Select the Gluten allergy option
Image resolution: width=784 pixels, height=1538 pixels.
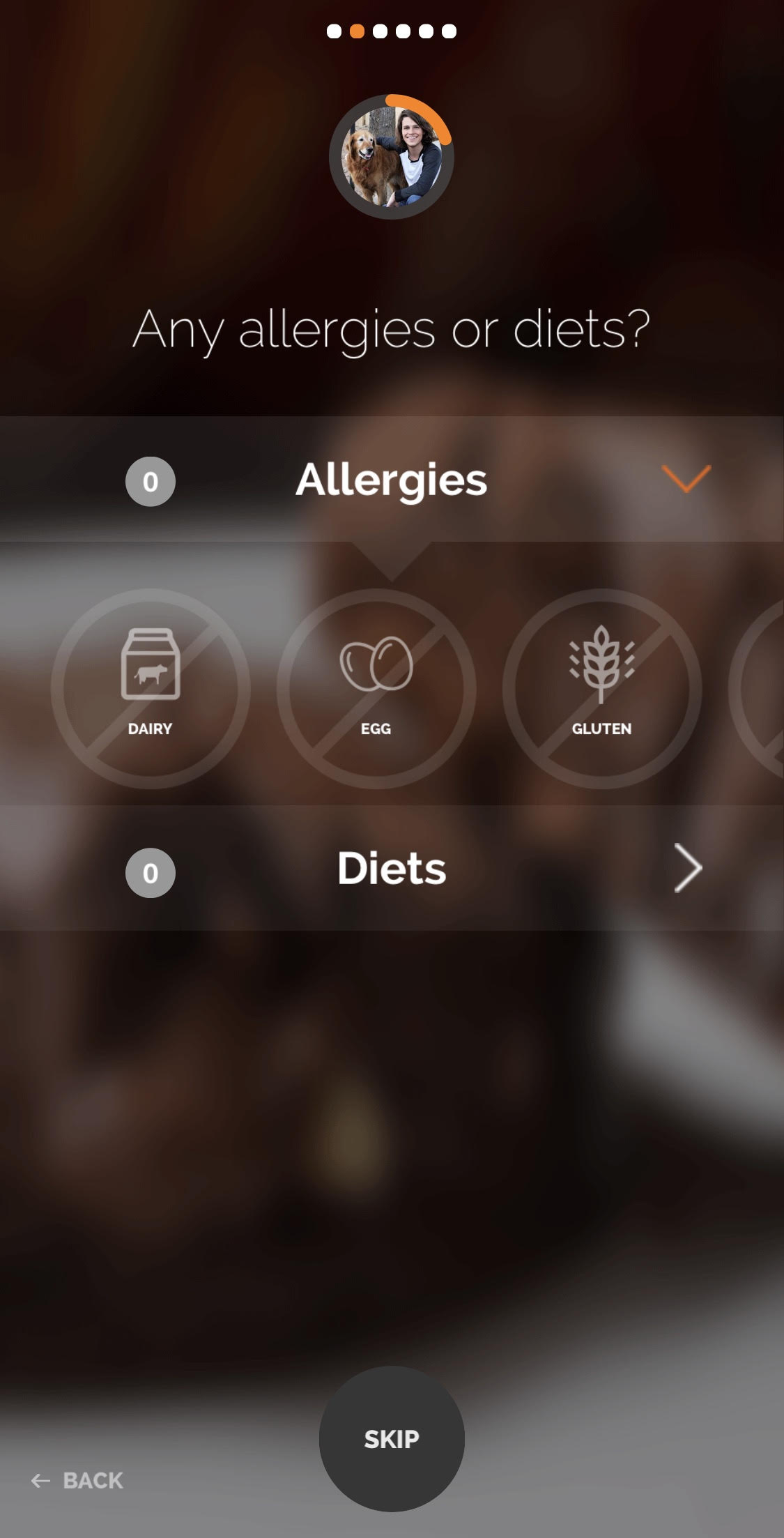click(x=601, y=688)
